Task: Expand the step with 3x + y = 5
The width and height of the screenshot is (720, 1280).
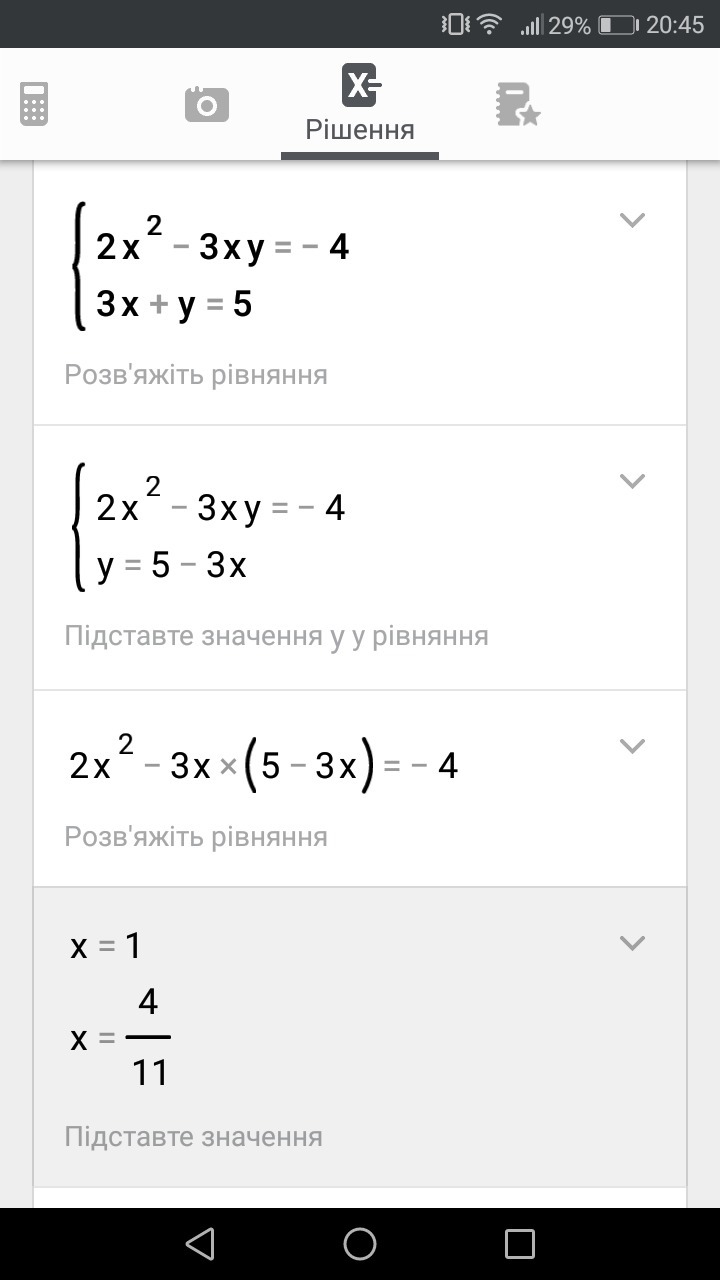Action: (x=632, y=220)
